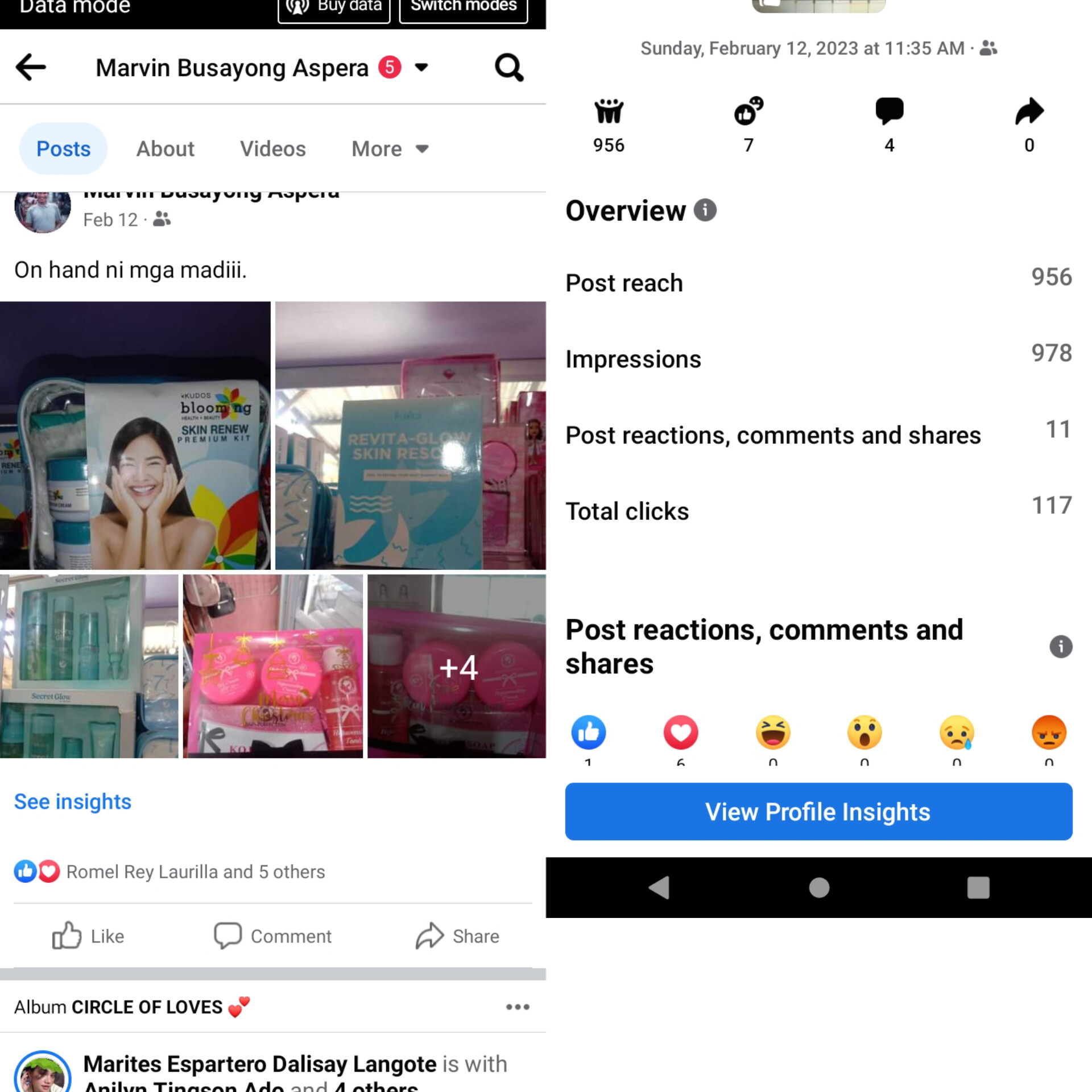
Task: View the +4 more photos tile
Action: (x=457, y=666)
